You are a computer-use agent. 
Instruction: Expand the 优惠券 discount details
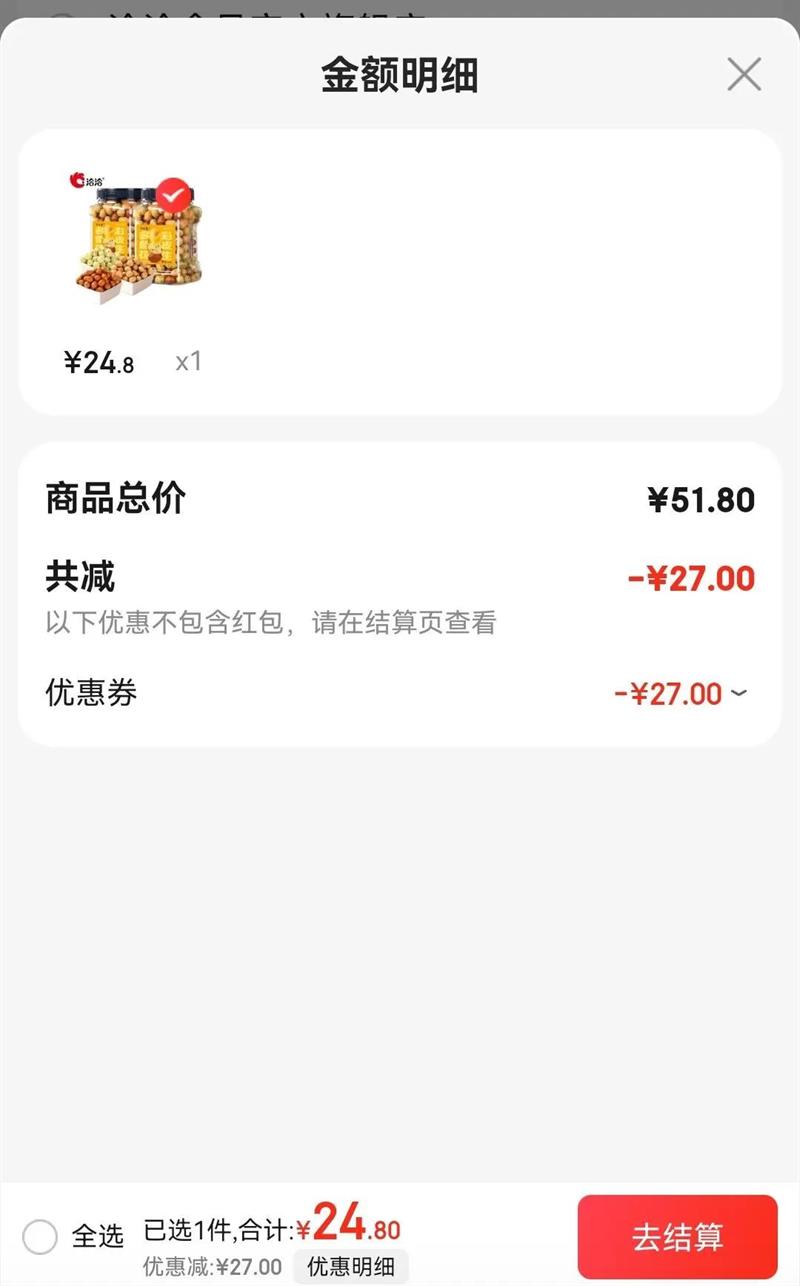tap(738, 693)
